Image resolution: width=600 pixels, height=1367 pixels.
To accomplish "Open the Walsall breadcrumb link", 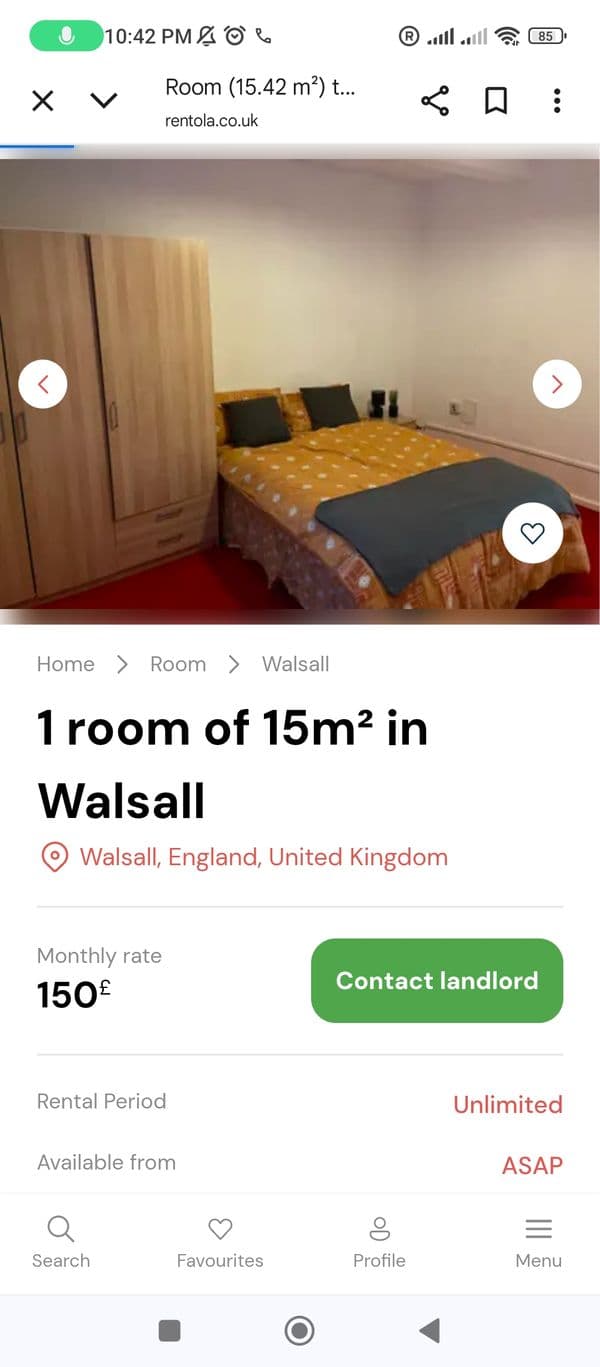I will tap(295, 664).
